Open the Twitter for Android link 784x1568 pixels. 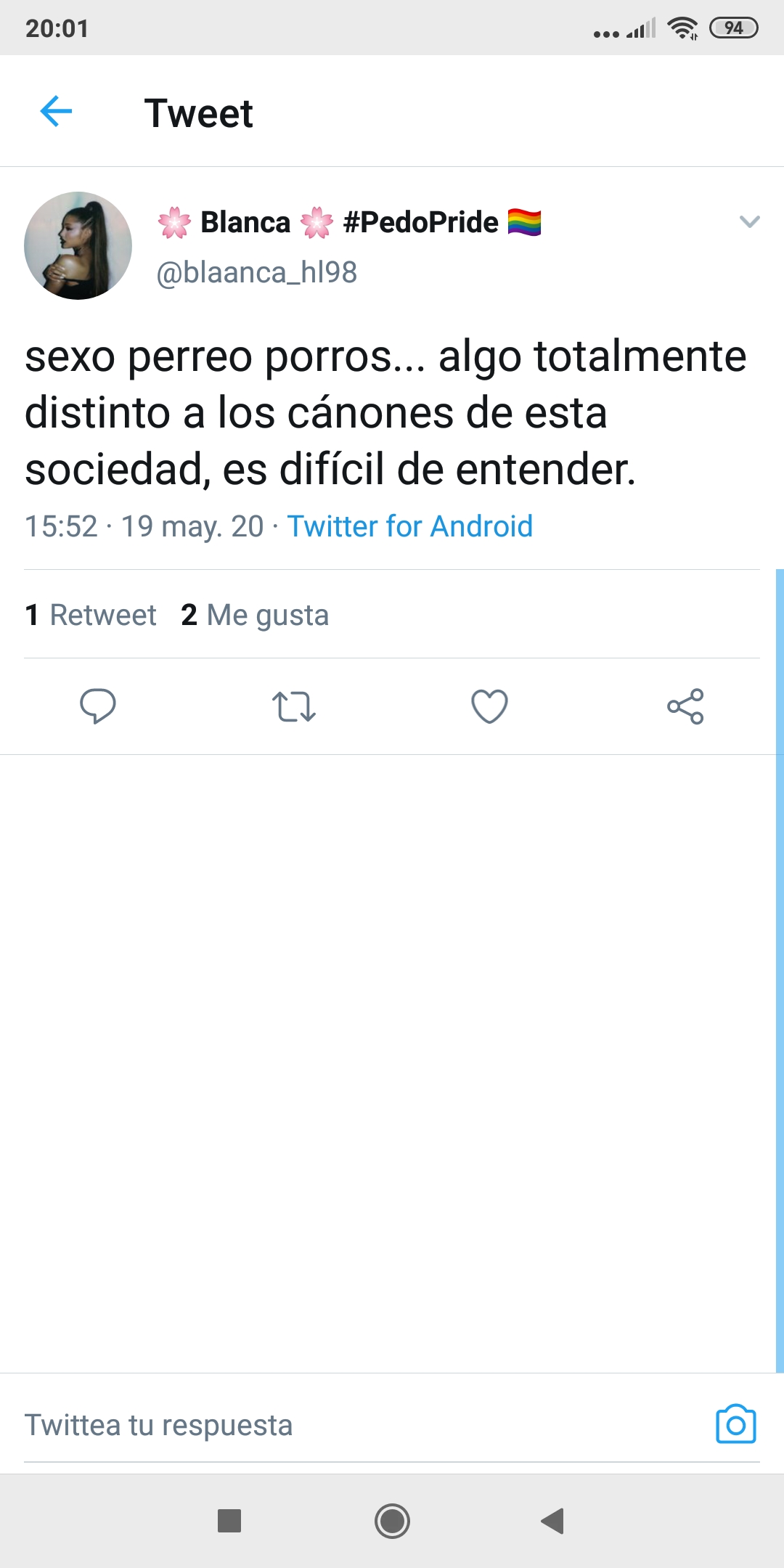click(x=409, y=526)
